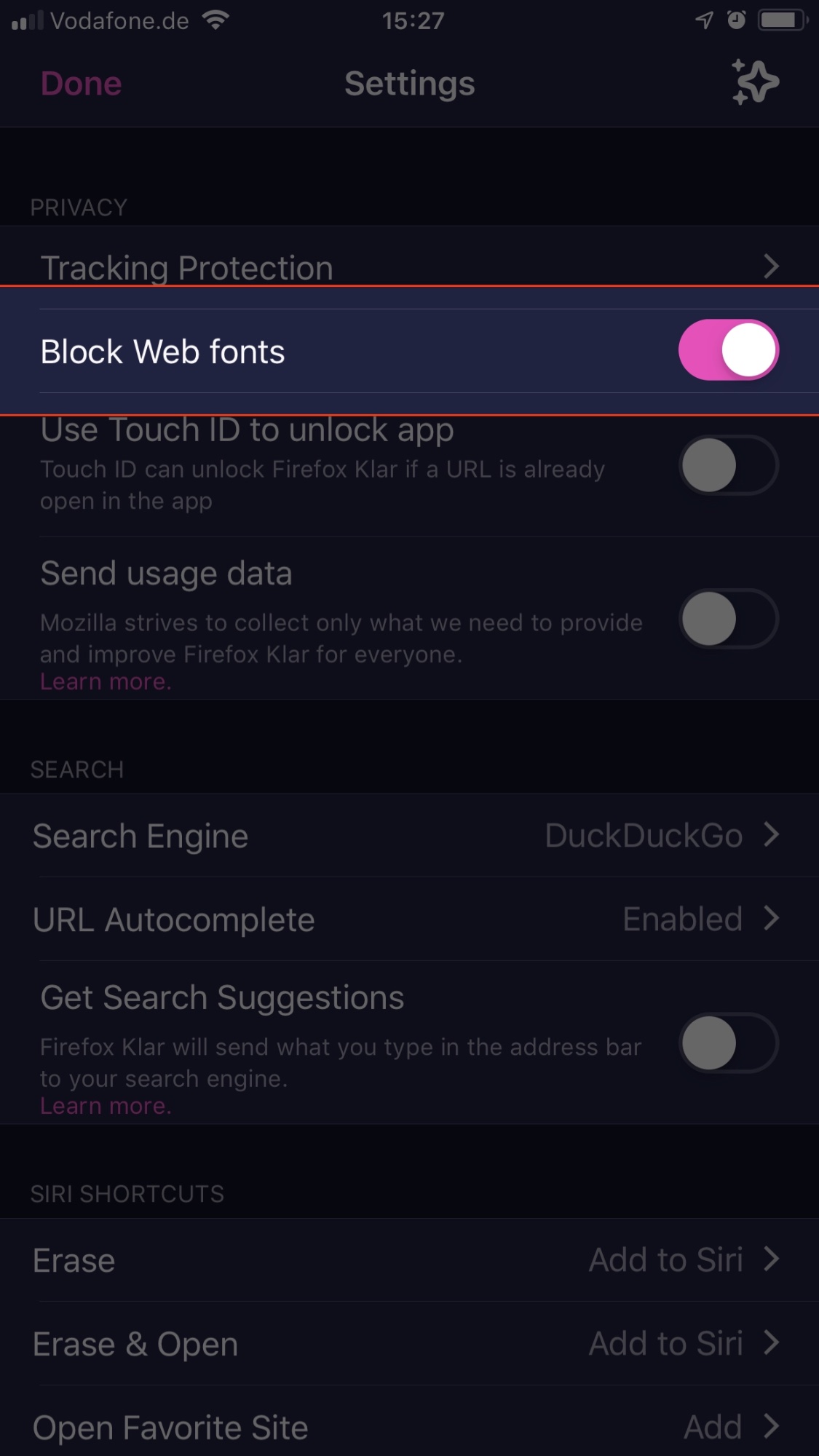Open Tracking Protection settings
This screenshot has width=819, height=1456.
pyautogui.click(x=408, y=266)
